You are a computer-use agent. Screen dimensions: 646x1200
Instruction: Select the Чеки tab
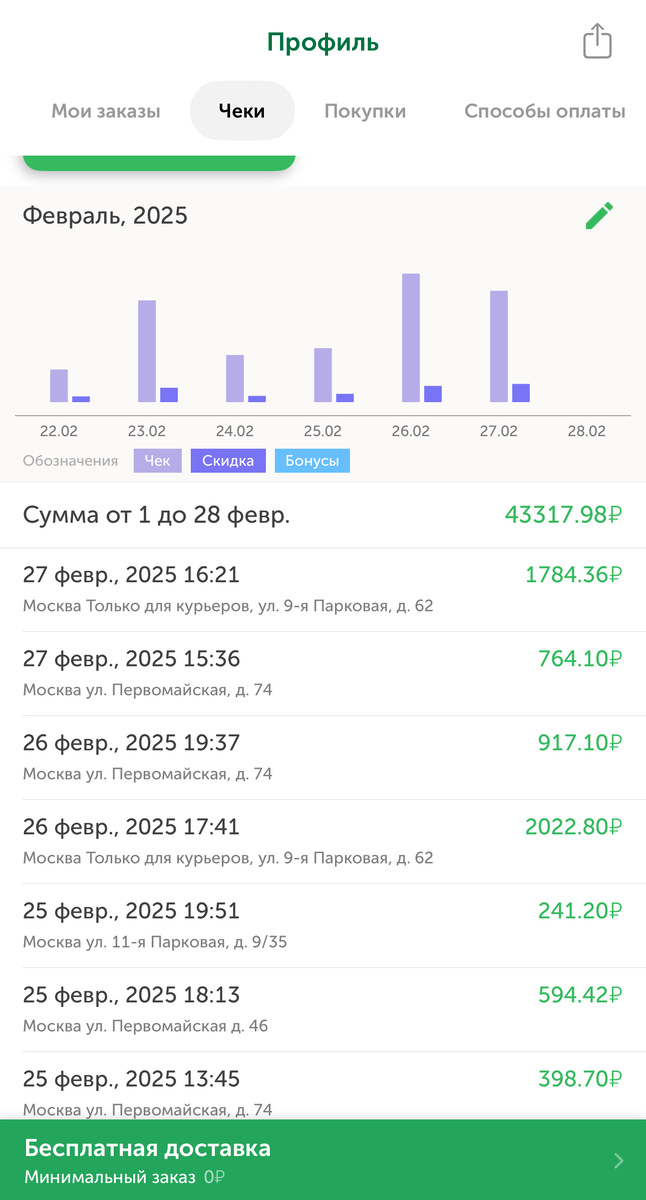(x=242, y=111)
